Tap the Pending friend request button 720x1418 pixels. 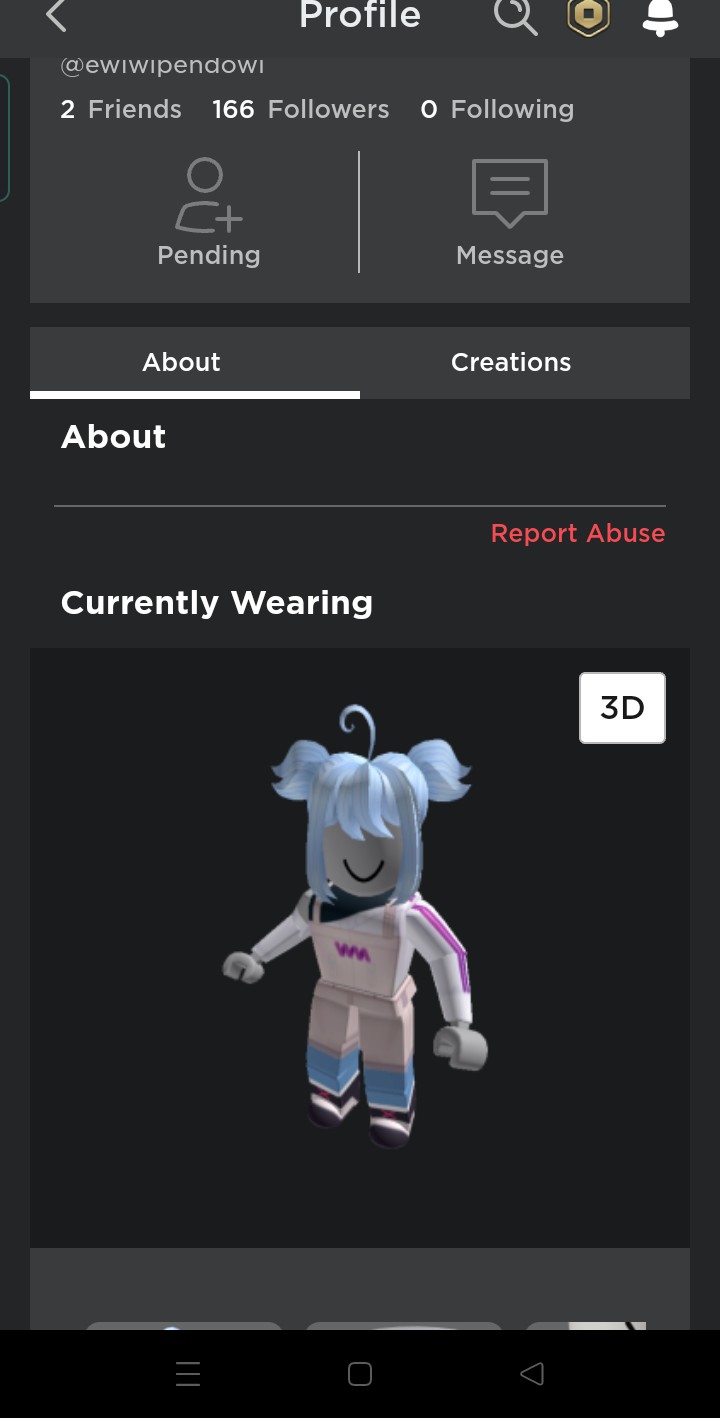[208, 214]
